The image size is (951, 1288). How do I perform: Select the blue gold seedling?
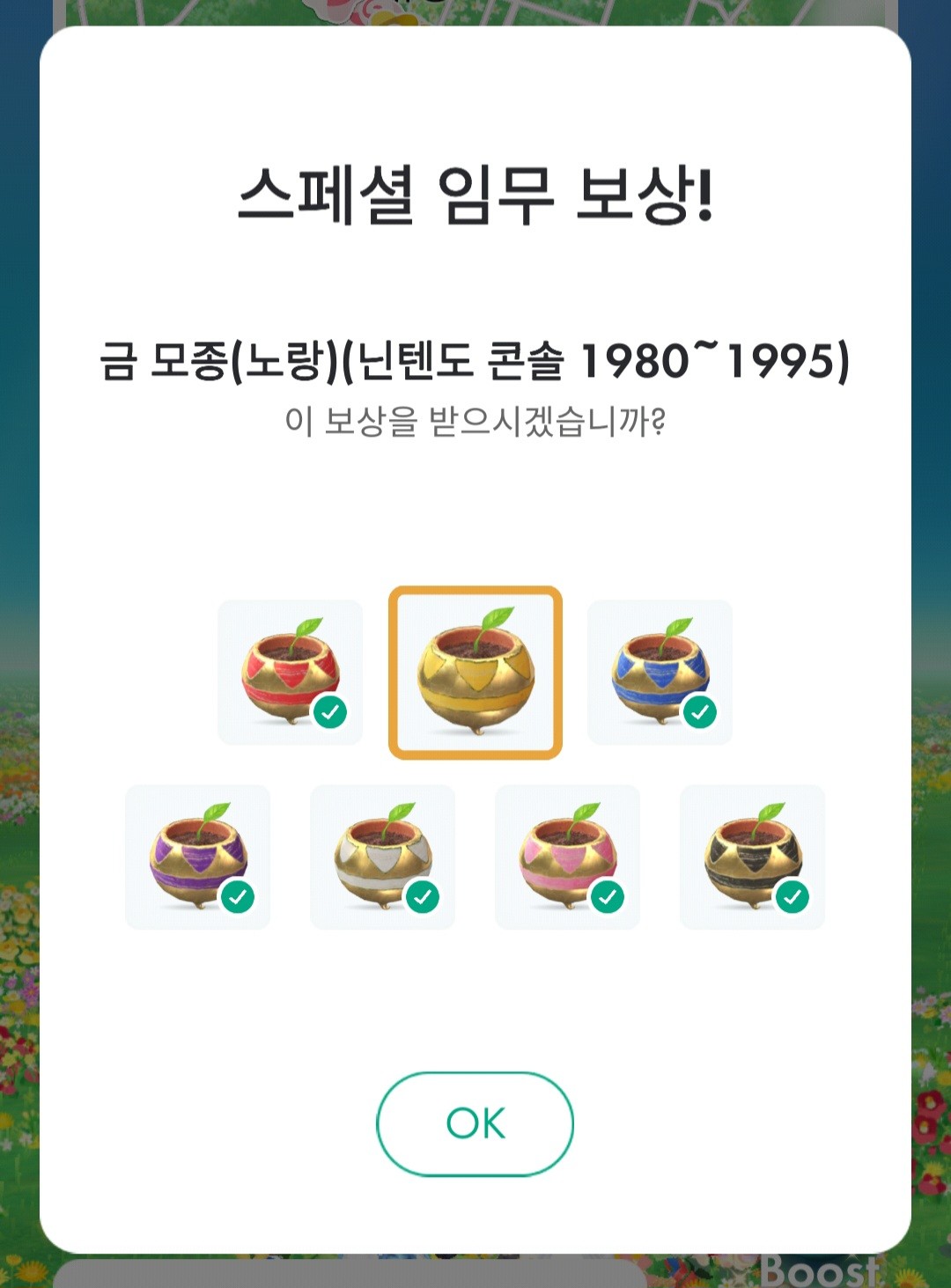(660, 673)
